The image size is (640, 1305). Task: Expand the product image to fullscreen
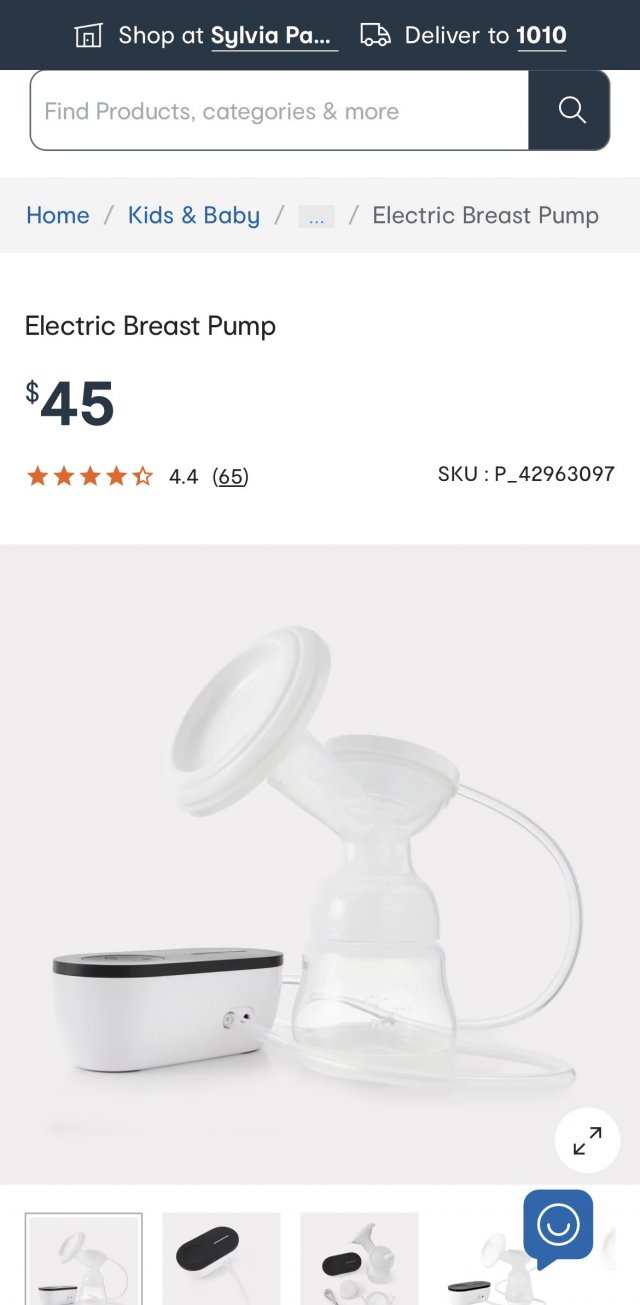(x=587, y=1140)
